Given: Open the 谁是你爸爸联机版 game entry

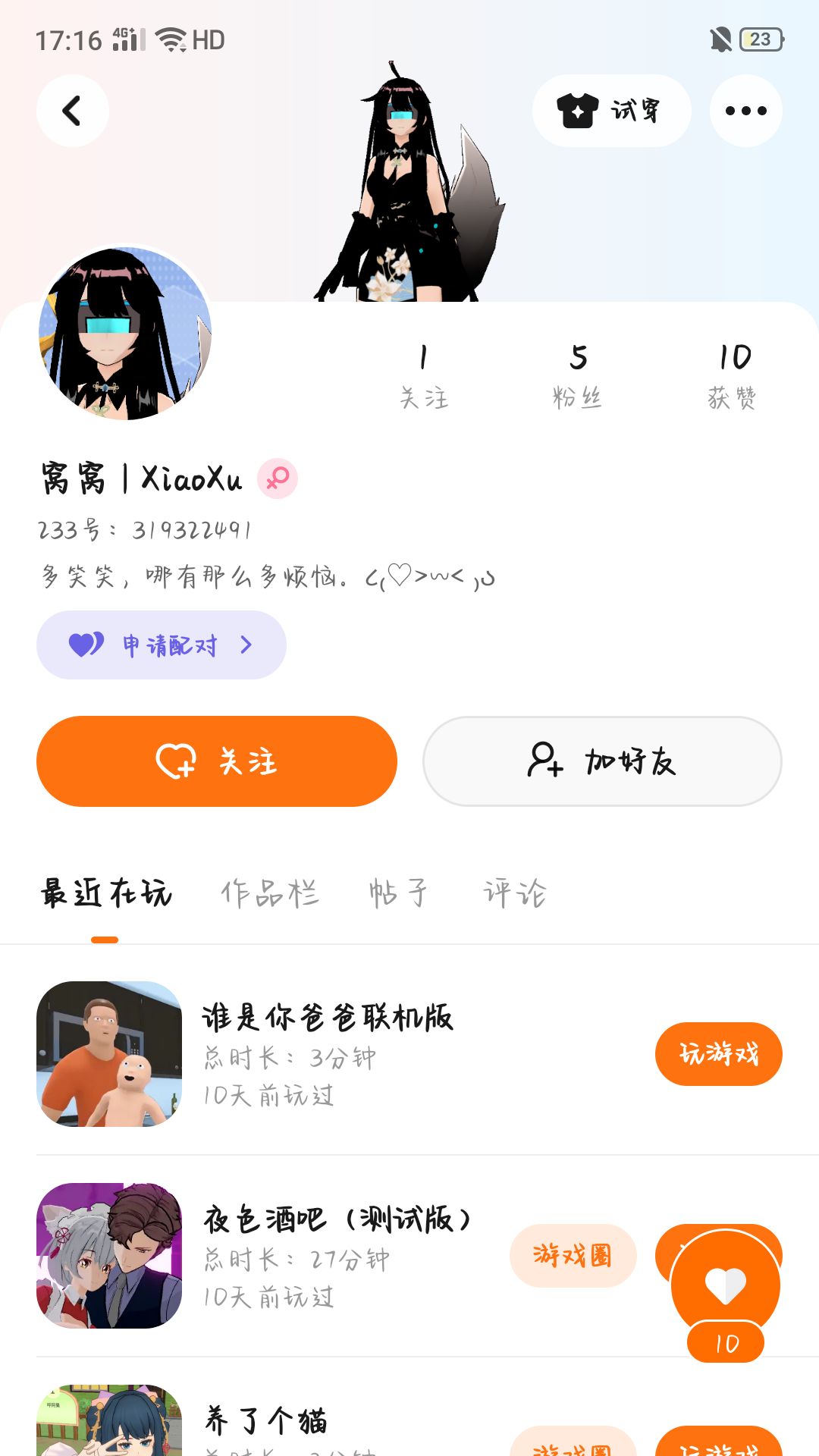Looking at the screenshot, I should (x=328, y=1018).
